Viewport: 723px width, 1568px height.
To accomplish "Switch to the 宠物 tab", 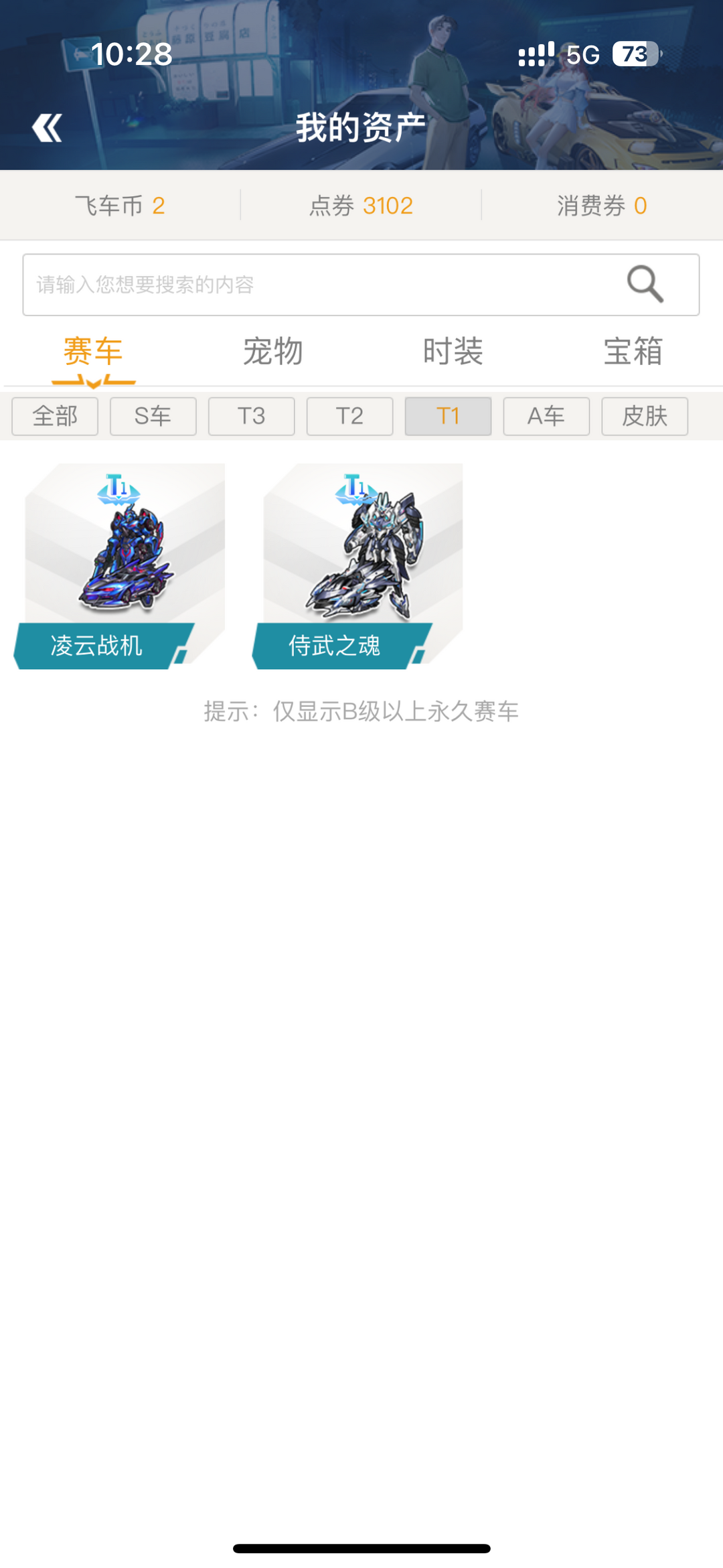I will coord(272,352).
